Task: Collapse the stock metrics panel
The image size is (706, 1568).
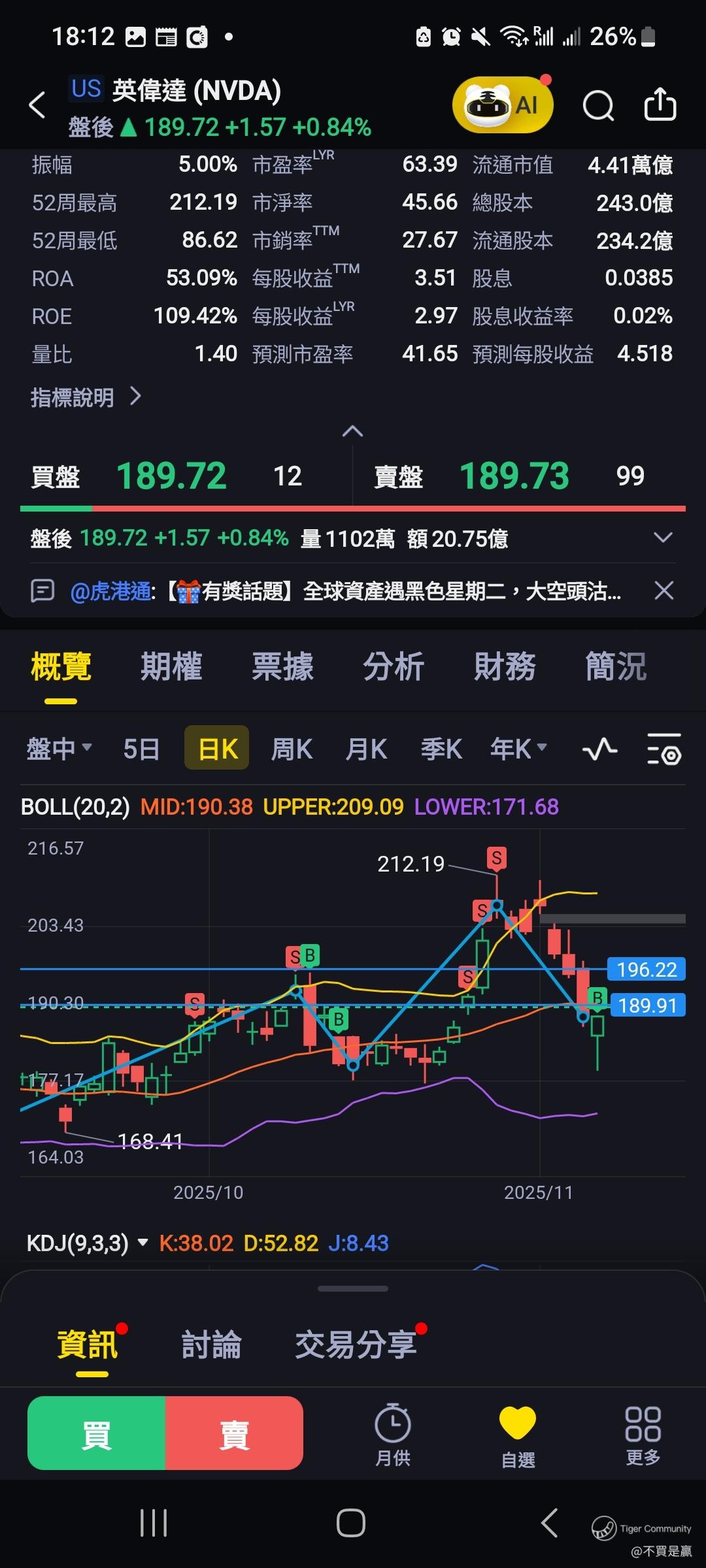Action: pyautogui.click(x=352, y=431)
